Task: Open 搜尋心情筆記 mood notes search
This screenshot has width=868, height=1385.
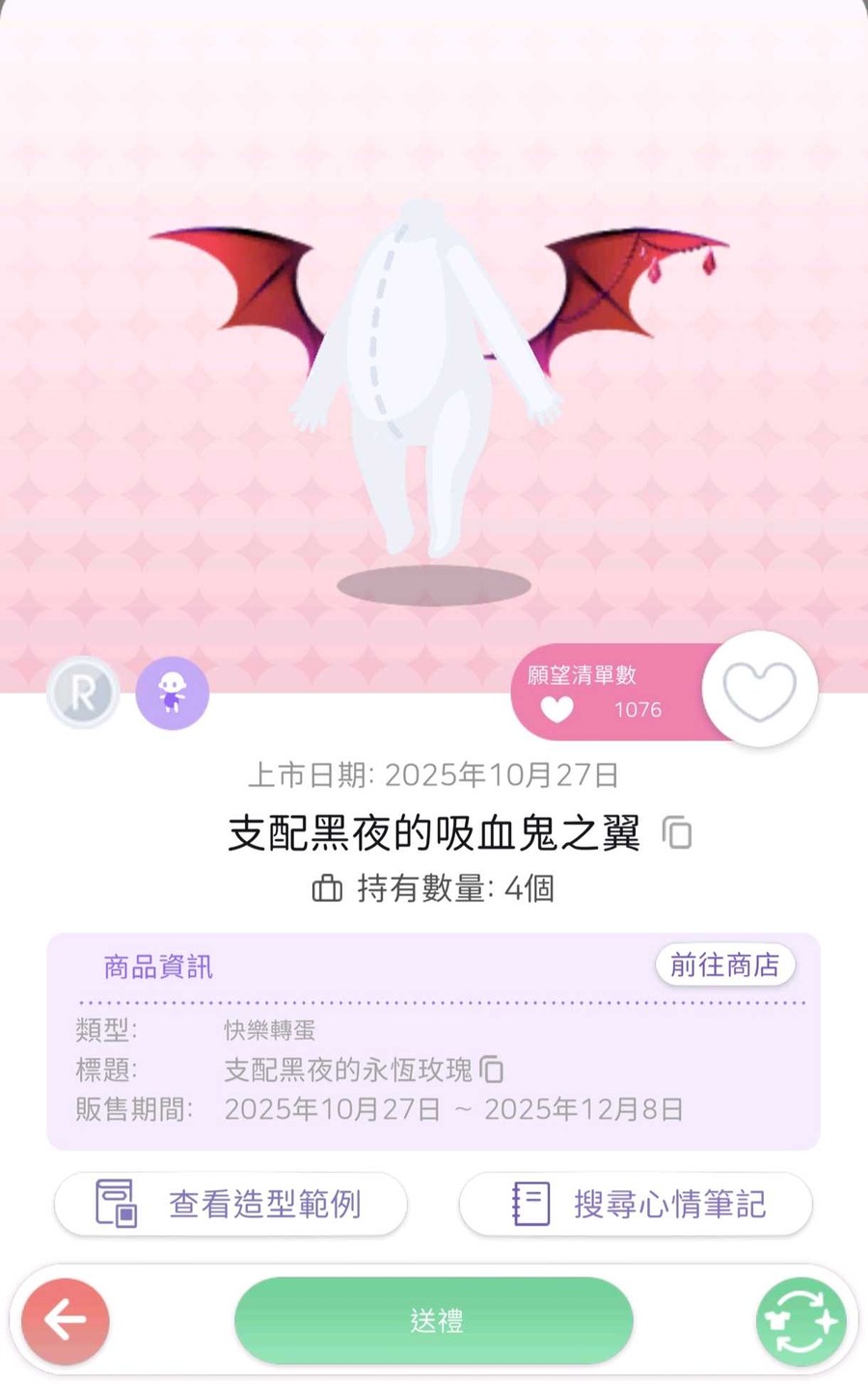Action: coord(636,1204)
